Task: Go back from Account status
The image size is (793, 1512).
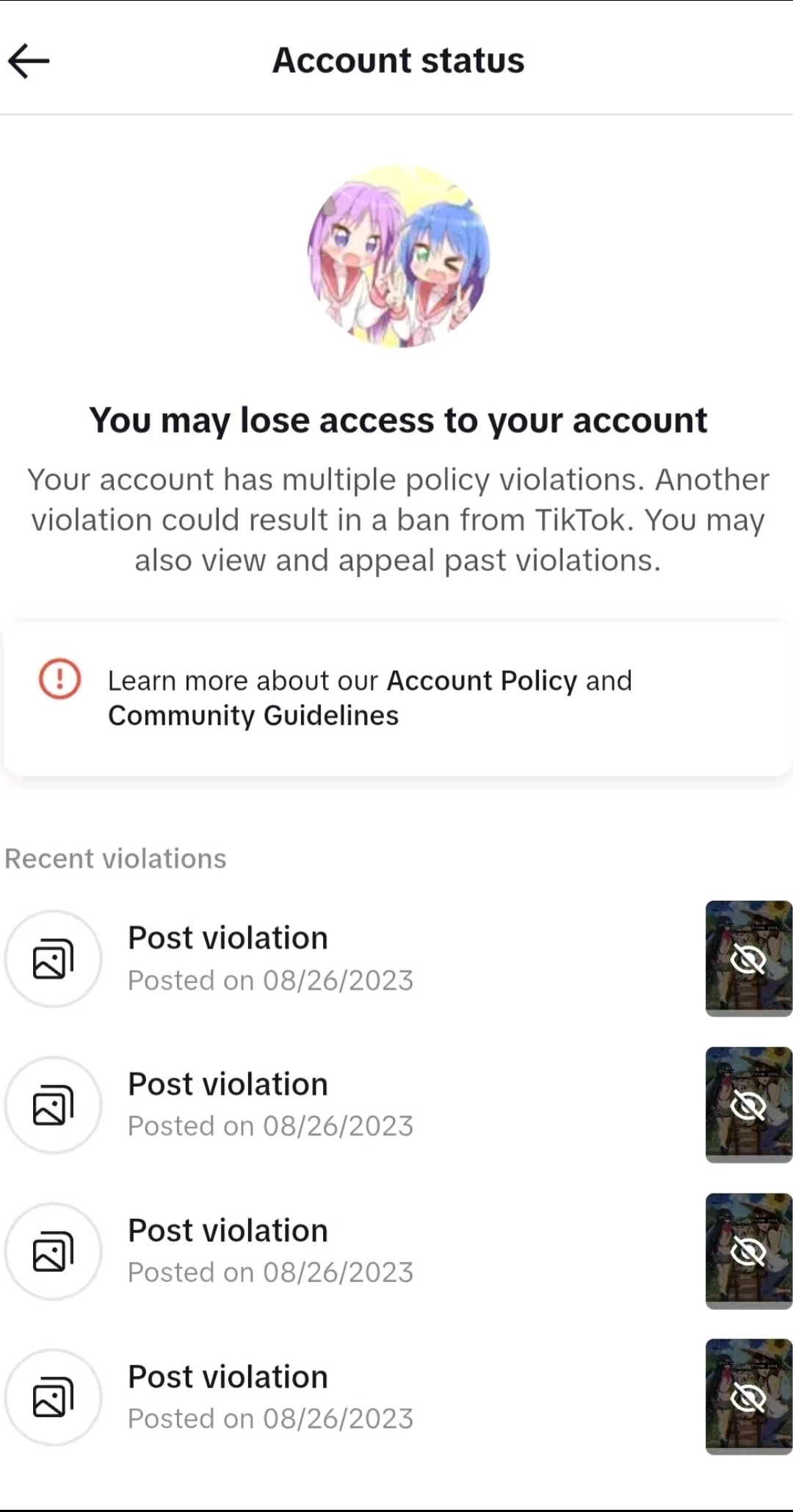Action: click(29, 60)
